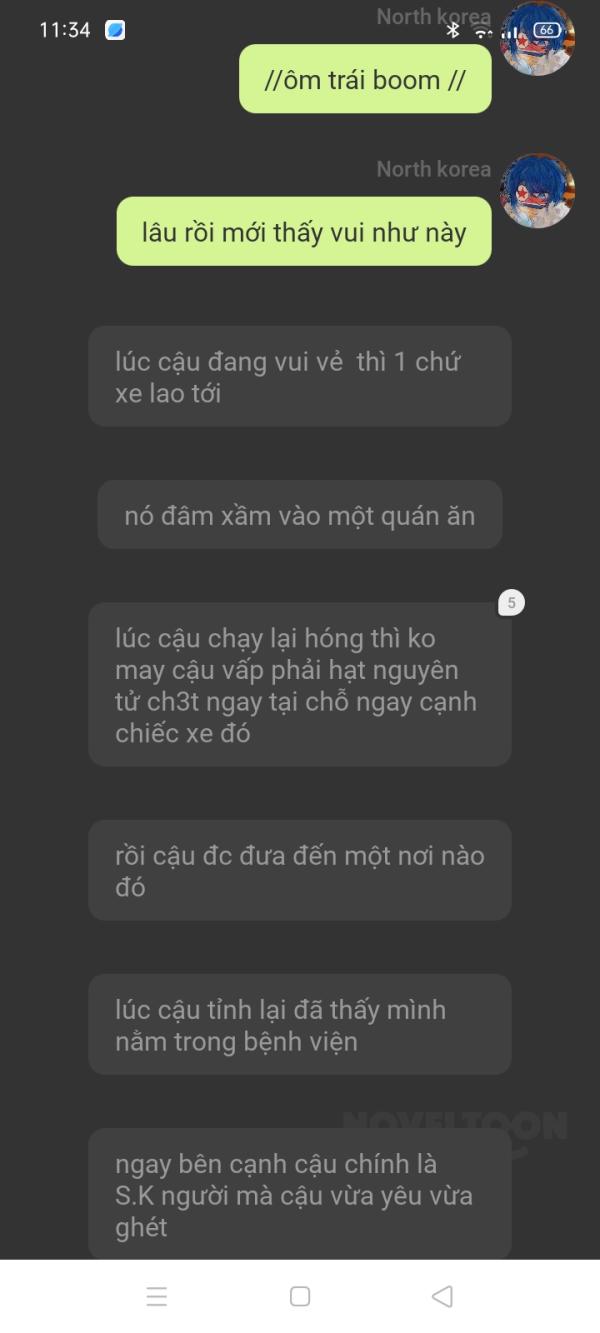Open recent apps with the menu button
The image size is (600, 1333).
[157, 1296]
